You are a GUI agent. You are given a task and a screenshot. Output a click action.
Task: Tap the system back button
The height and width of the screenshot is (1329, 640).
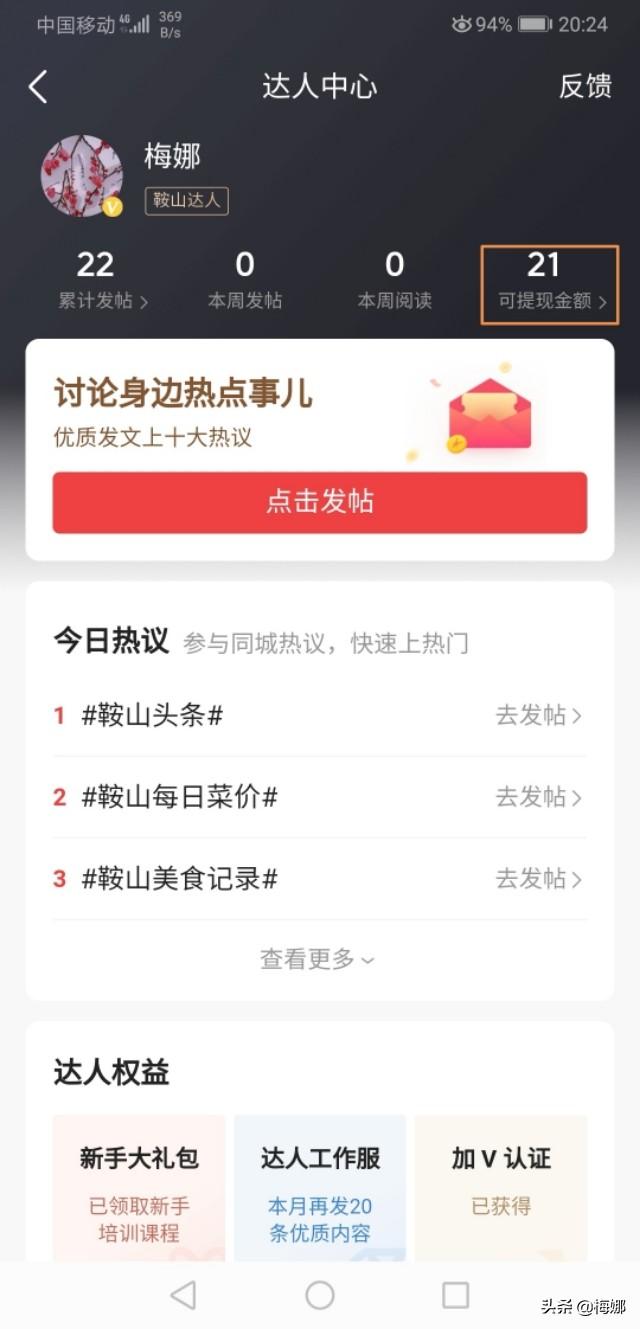point(183,1295)
